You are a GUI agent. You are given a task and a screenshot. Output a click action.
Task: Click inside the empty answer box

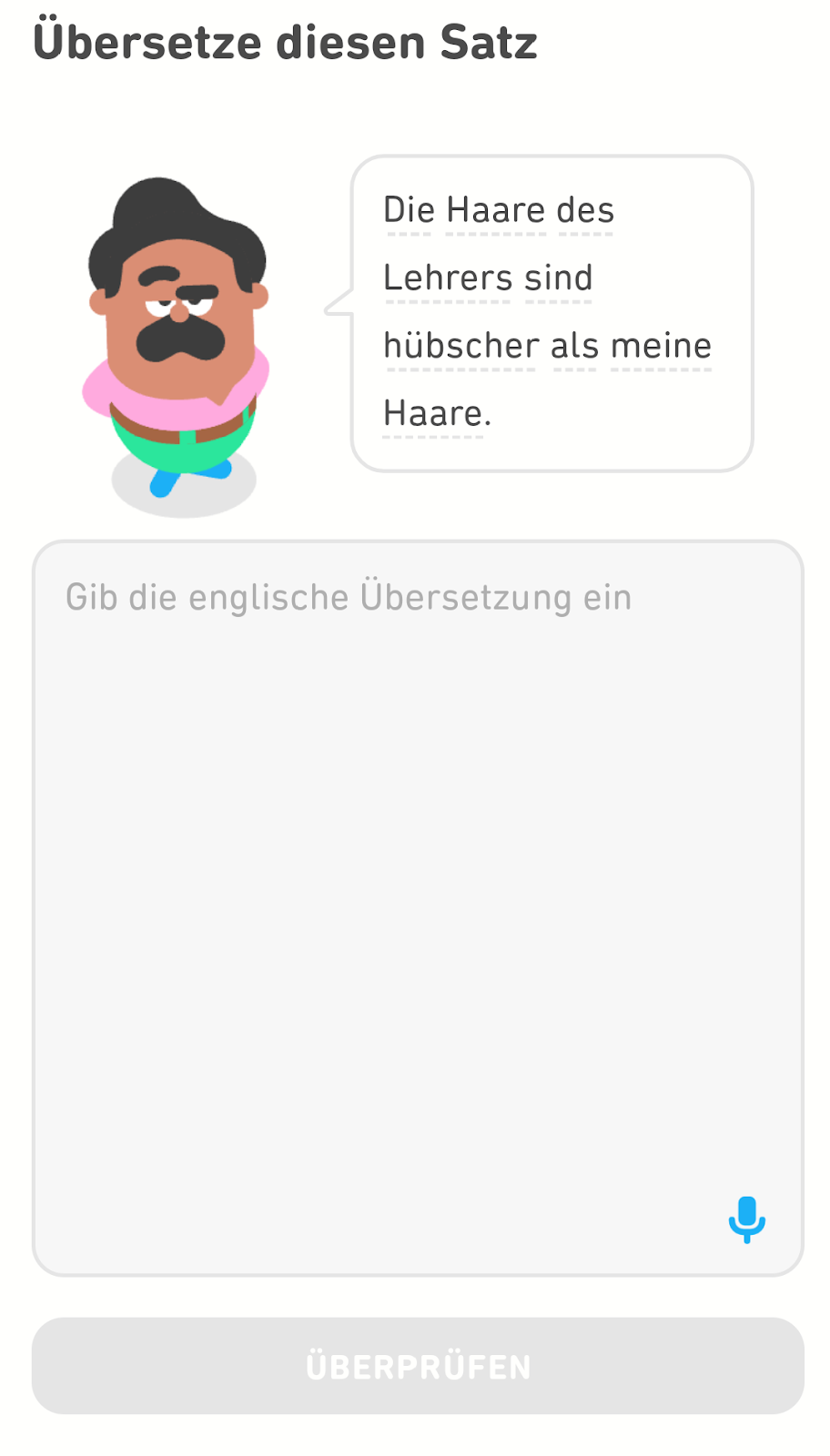pos(415,910)
